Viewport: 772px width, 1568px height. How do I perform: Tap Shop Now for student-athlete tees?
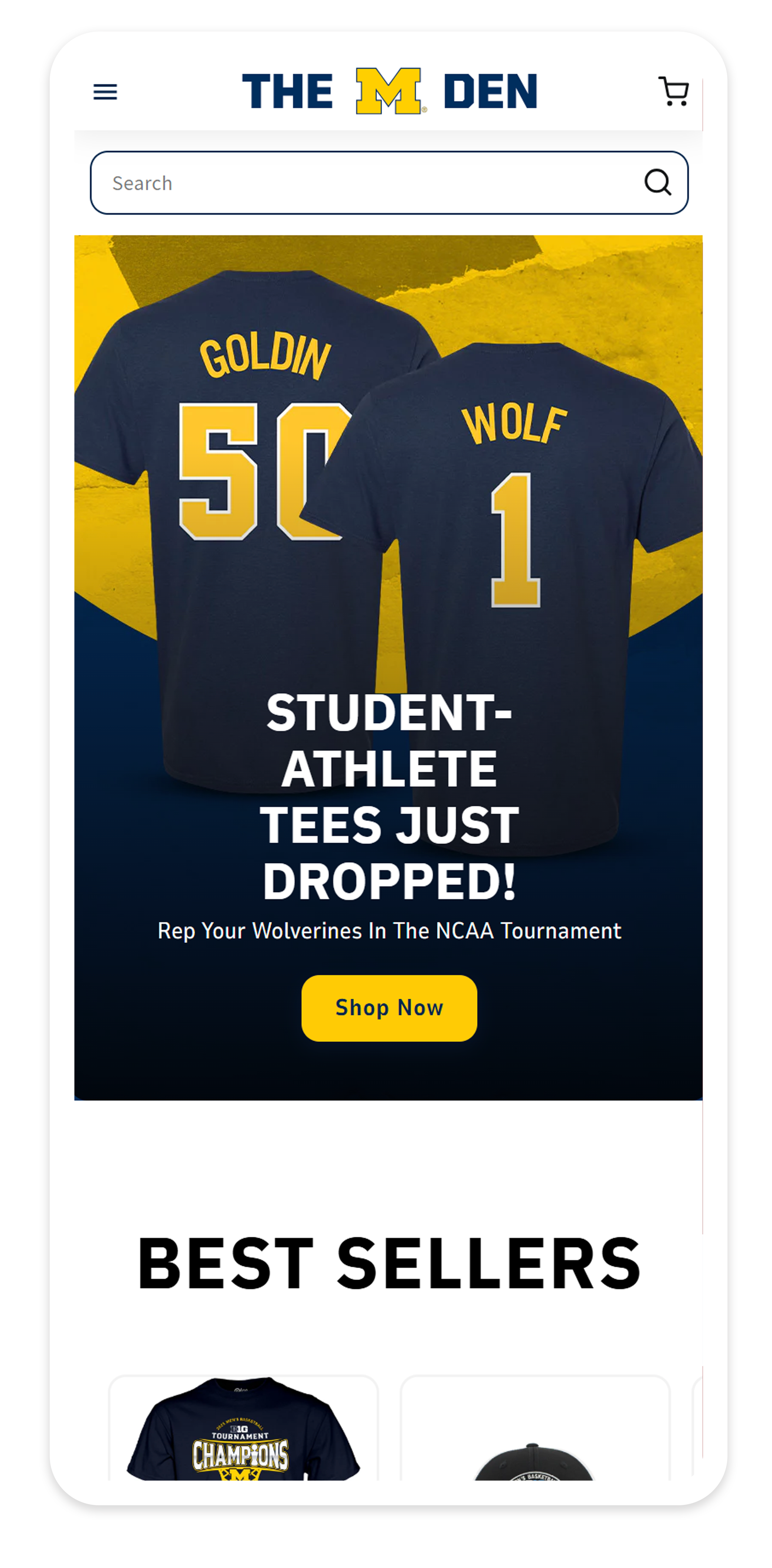click(389, 1008)
